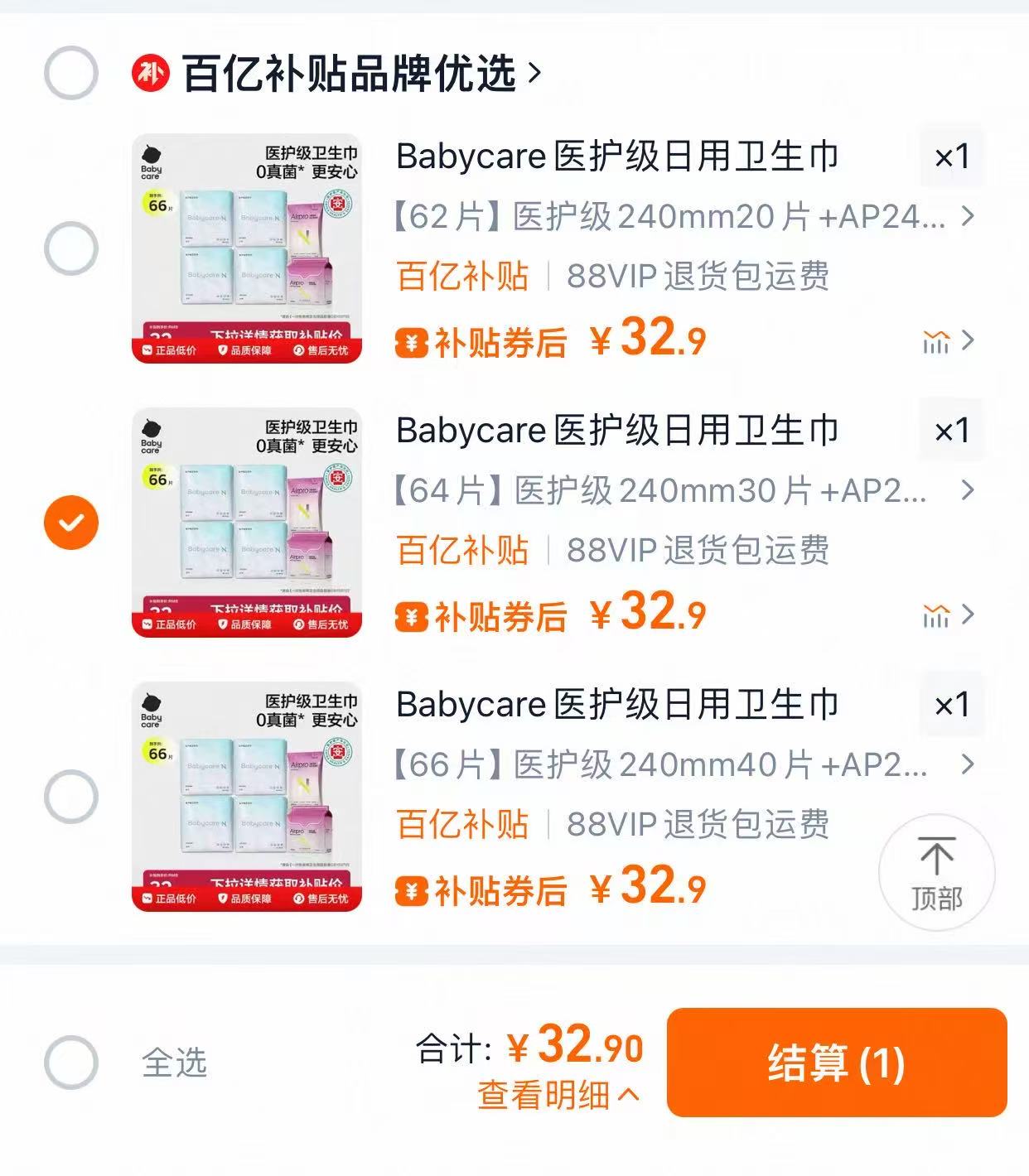Open the 百亿补贴品牌优选 store page via its arrow
Image resolution: width=1029 pixels, height=1176 pixels.
535,73
